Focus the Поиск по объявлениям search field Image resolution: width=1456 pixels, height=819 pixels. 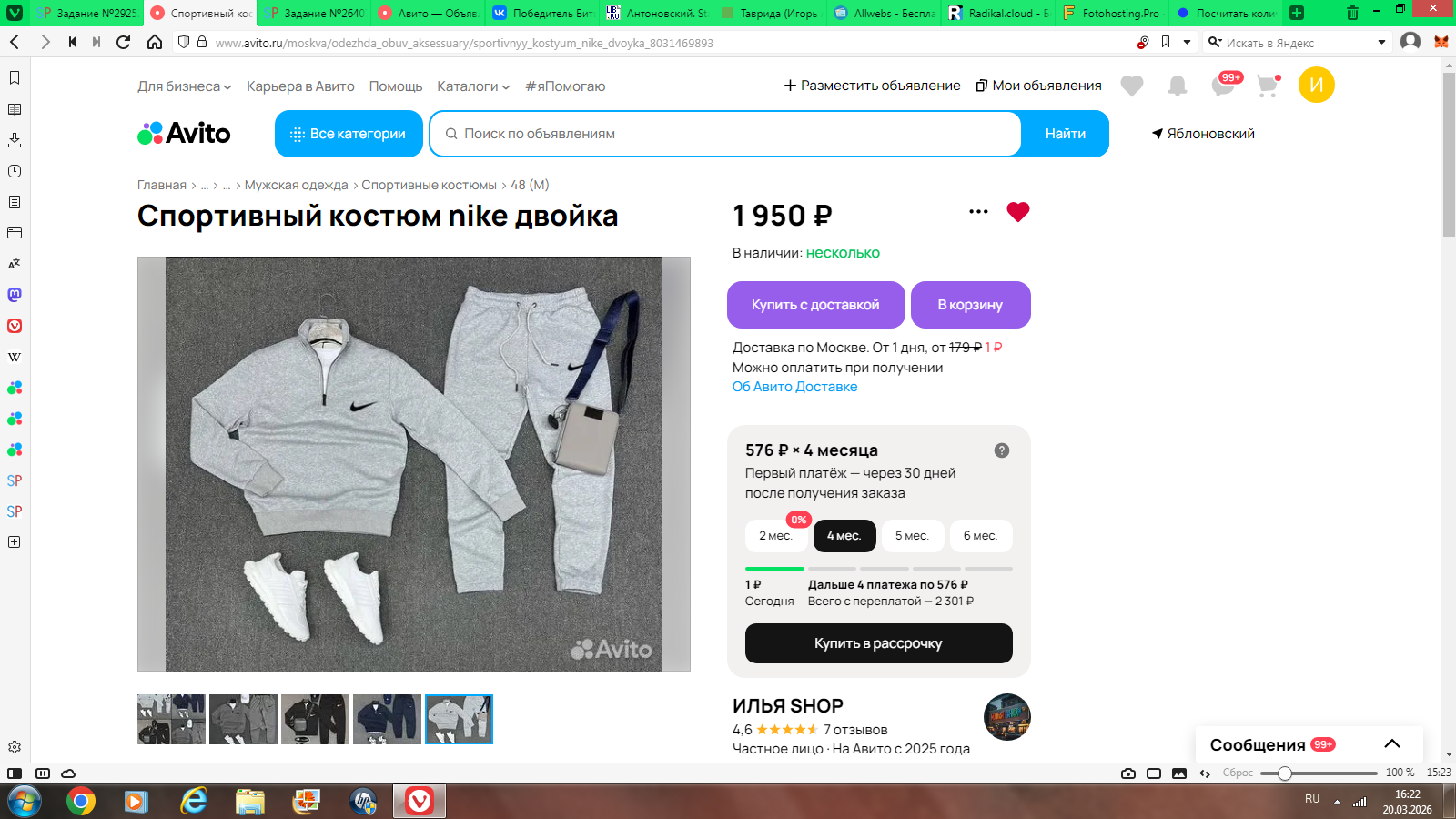tap(728, 134)
